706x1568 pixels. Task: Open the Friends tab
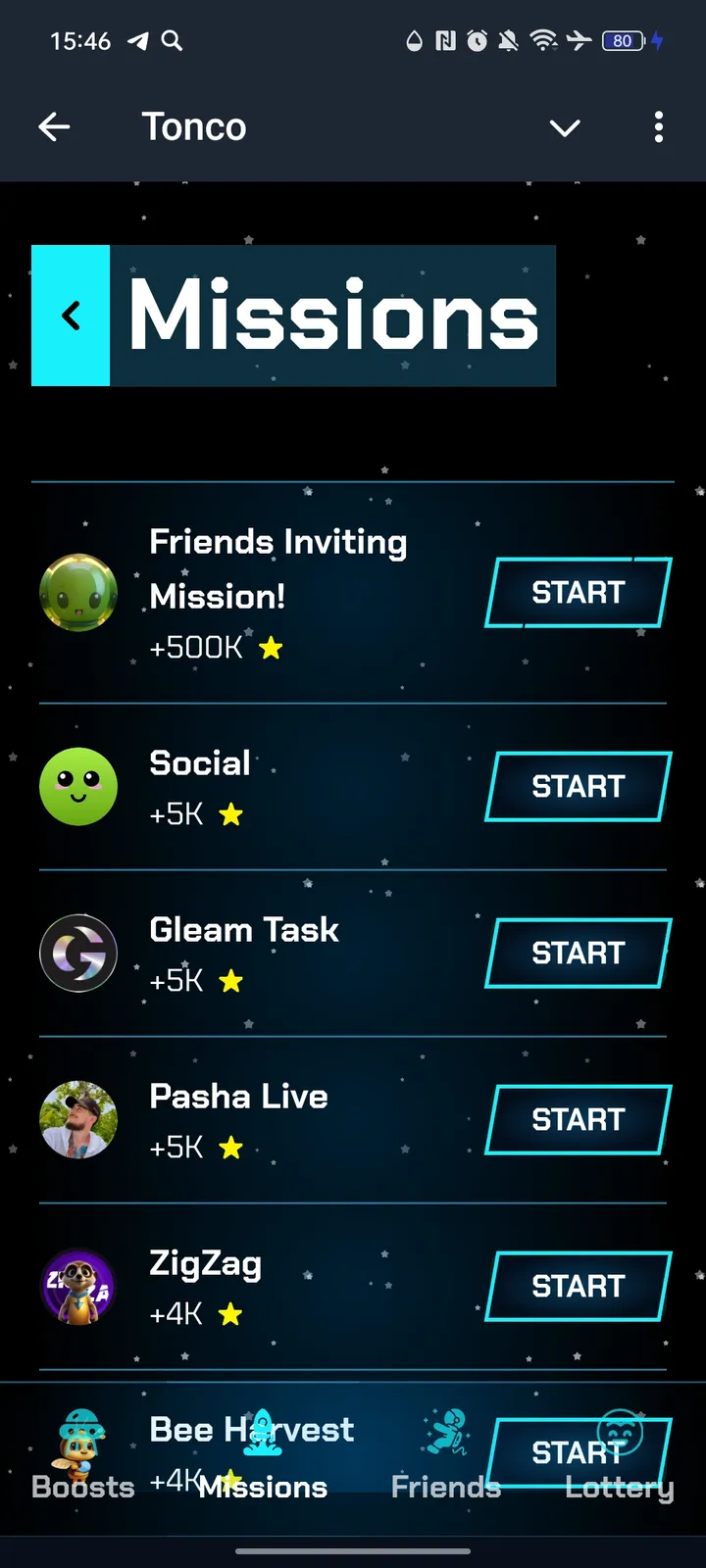coord(446,1460)
